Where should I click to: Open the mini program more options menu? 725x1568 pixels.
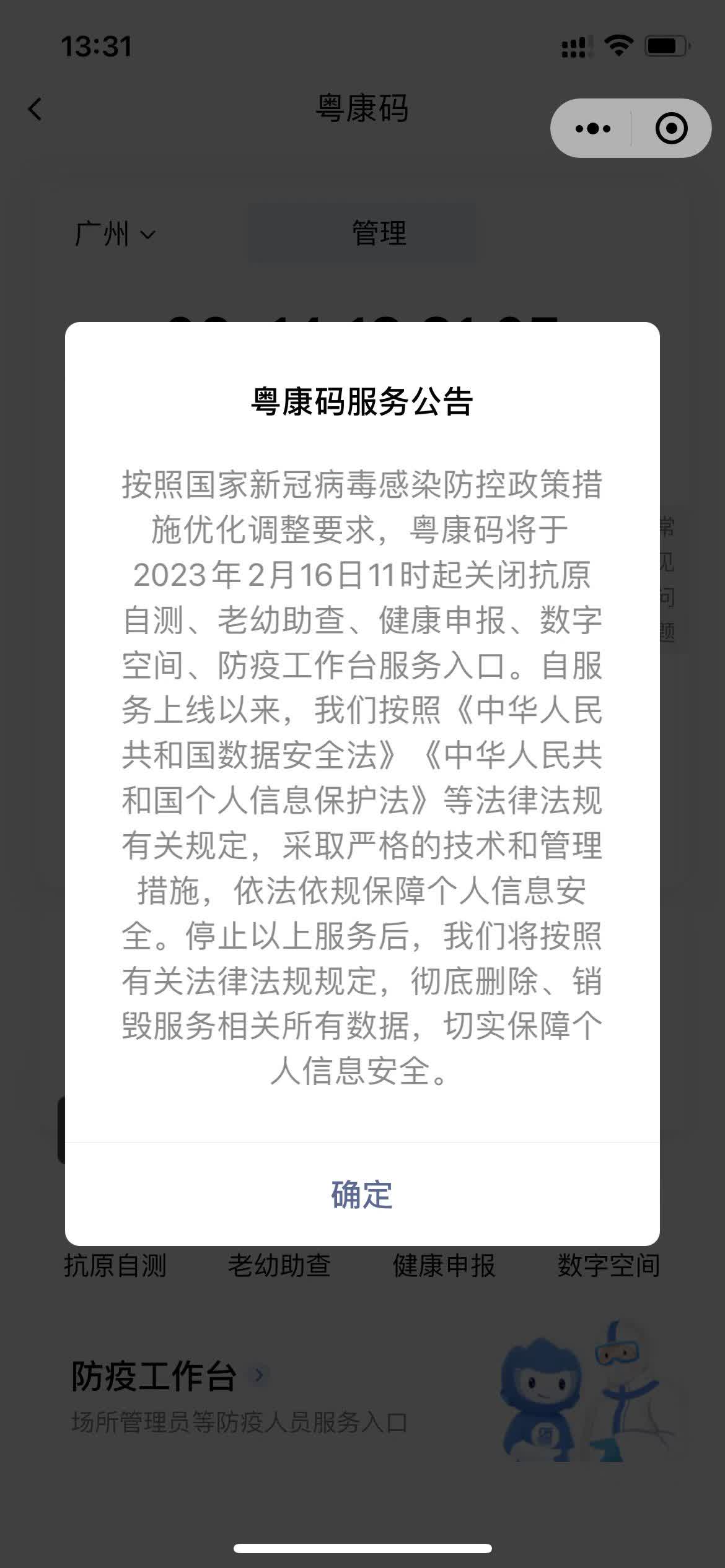[592, 129]
